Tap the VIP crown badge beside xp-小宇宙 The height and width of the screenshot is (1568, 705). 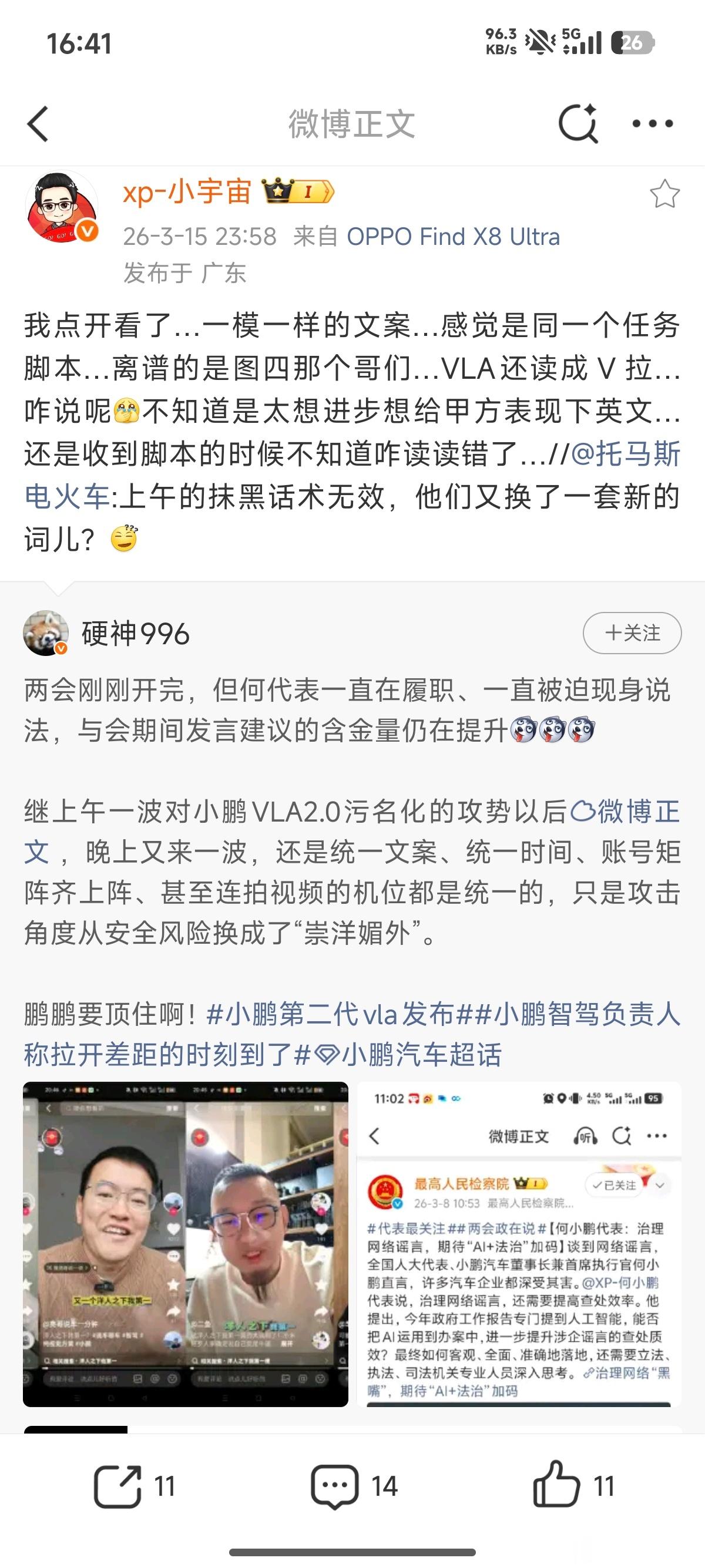[x=298, y=191]
